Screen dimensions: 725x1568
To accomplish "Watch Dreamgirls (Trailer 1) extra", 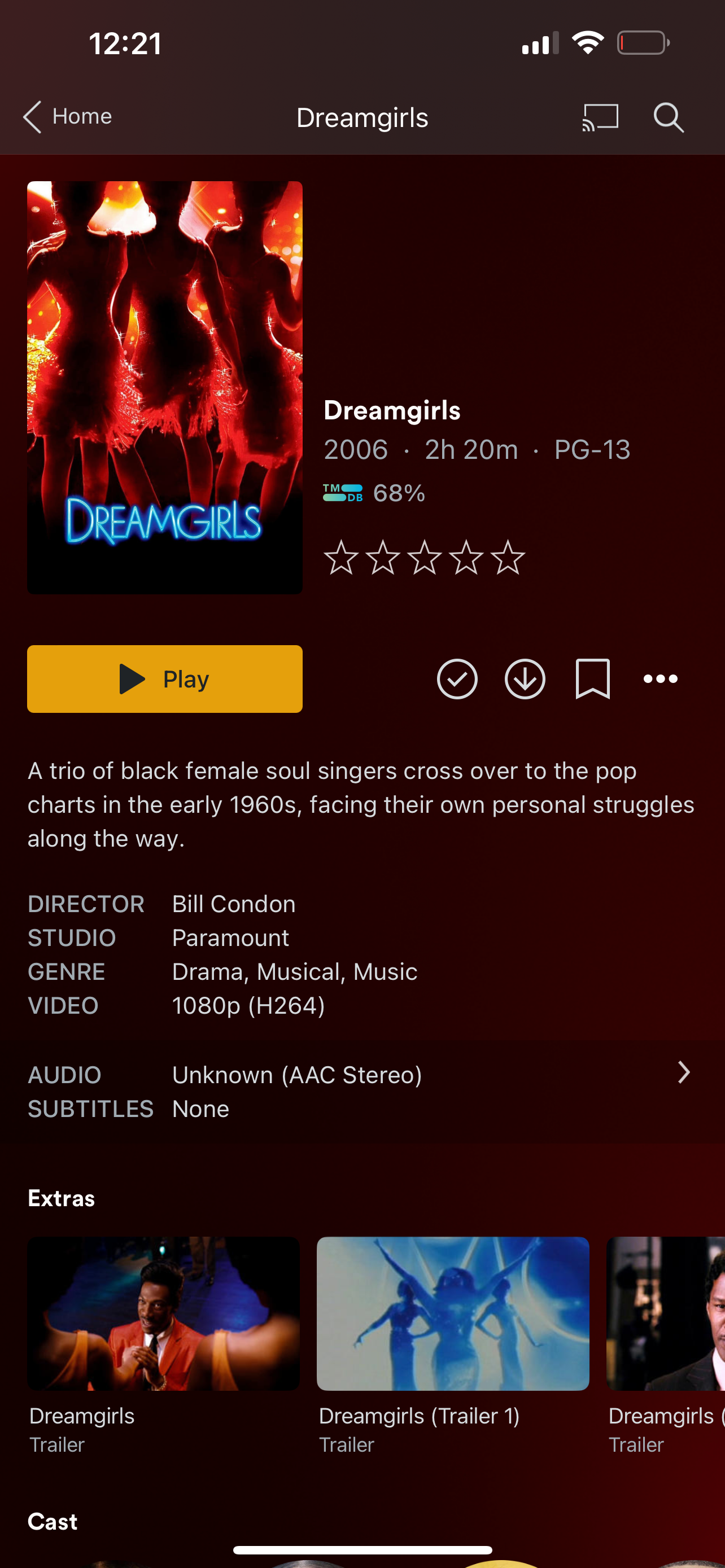I will coord(453,1313).
